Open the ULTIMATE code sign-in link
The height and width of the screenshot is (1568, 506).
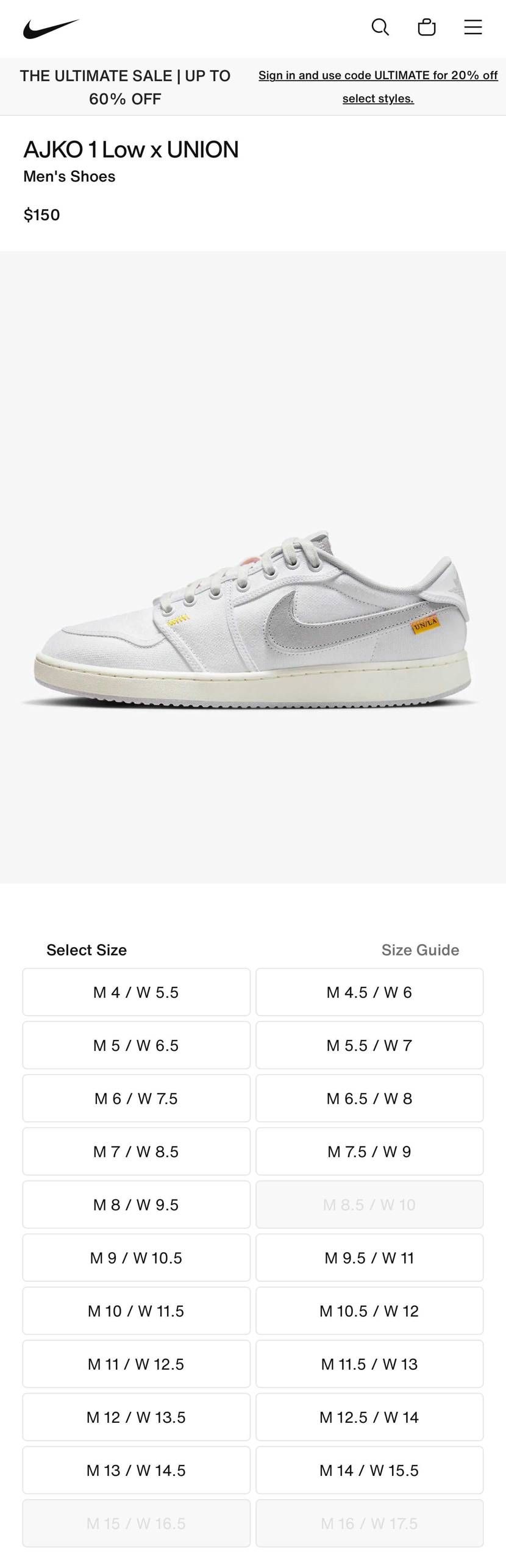378,87
